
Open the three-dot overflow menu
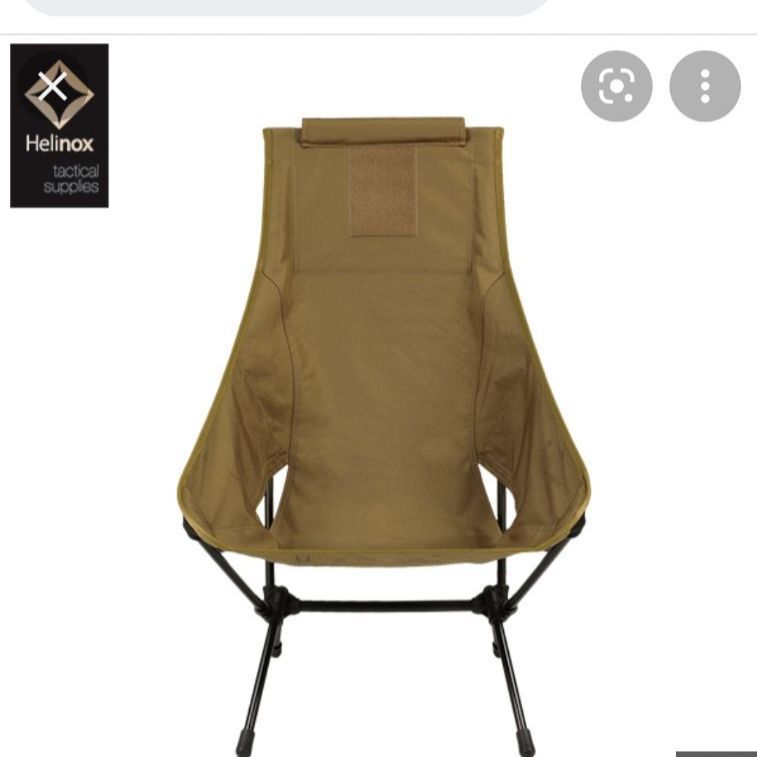pos(705,87)
